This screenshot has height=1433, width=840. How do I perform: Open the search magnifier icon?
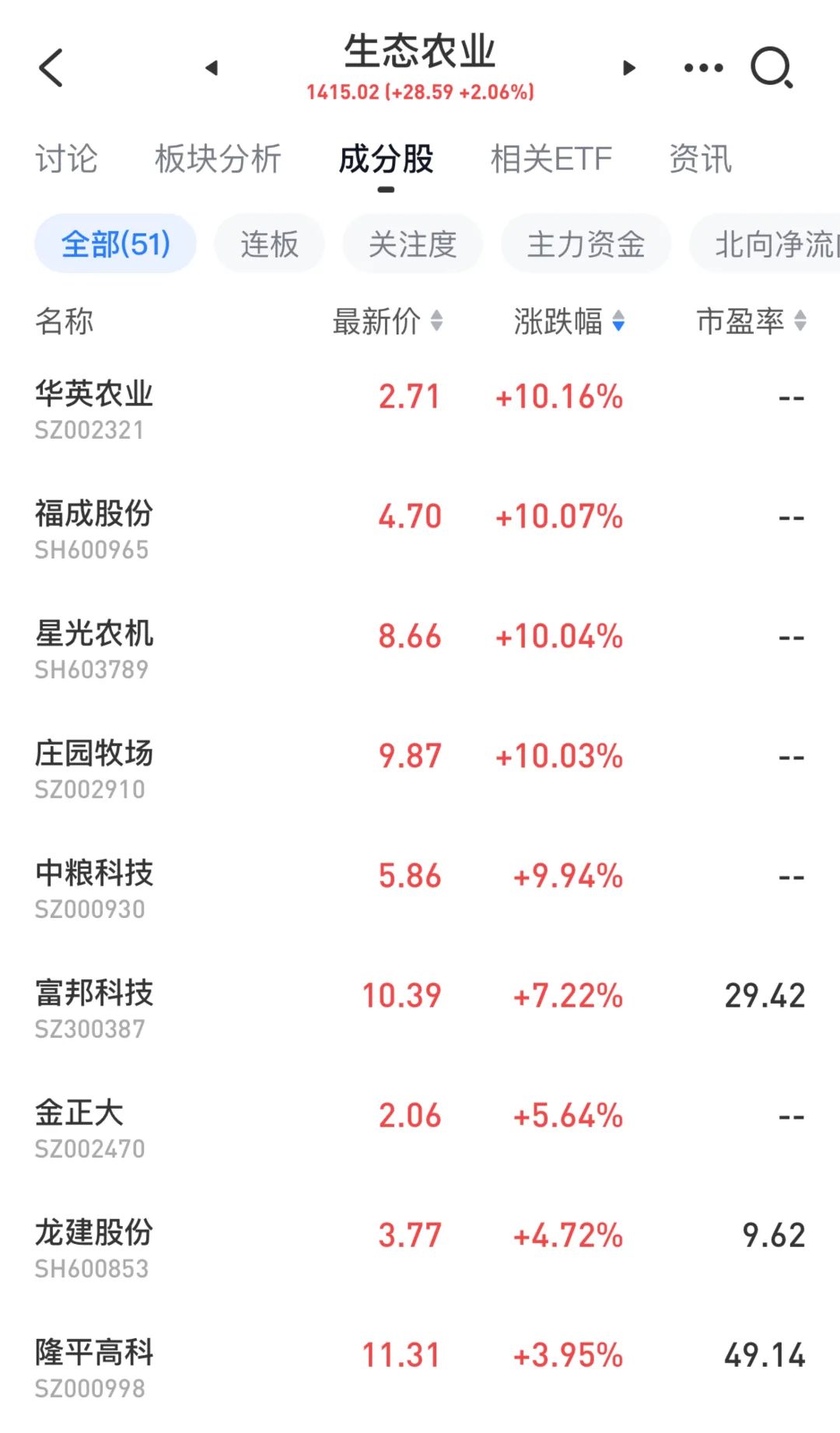pos(772,68)
